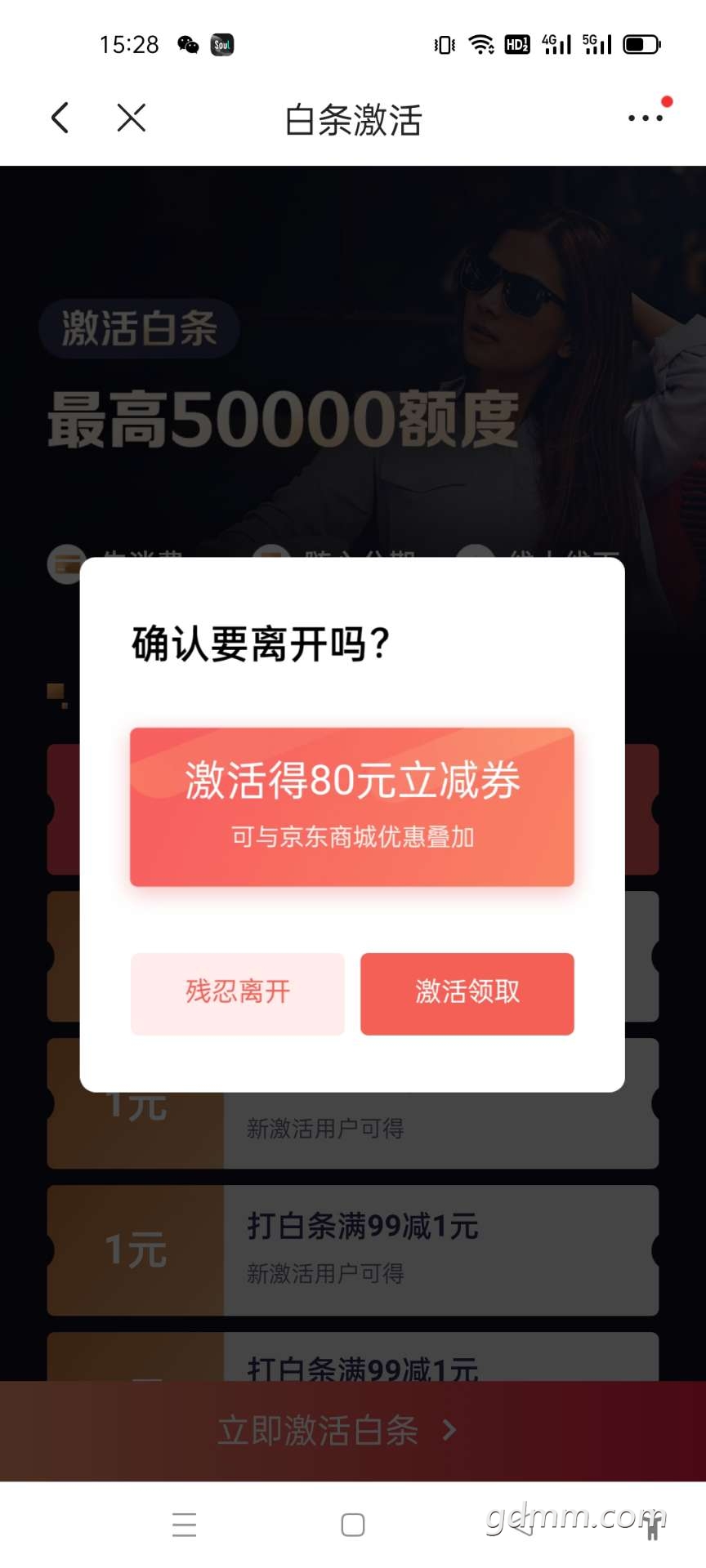Tap 激活领取 to activate and claim
Viewport: 706px width, 1568px height.
click(467, 993)
